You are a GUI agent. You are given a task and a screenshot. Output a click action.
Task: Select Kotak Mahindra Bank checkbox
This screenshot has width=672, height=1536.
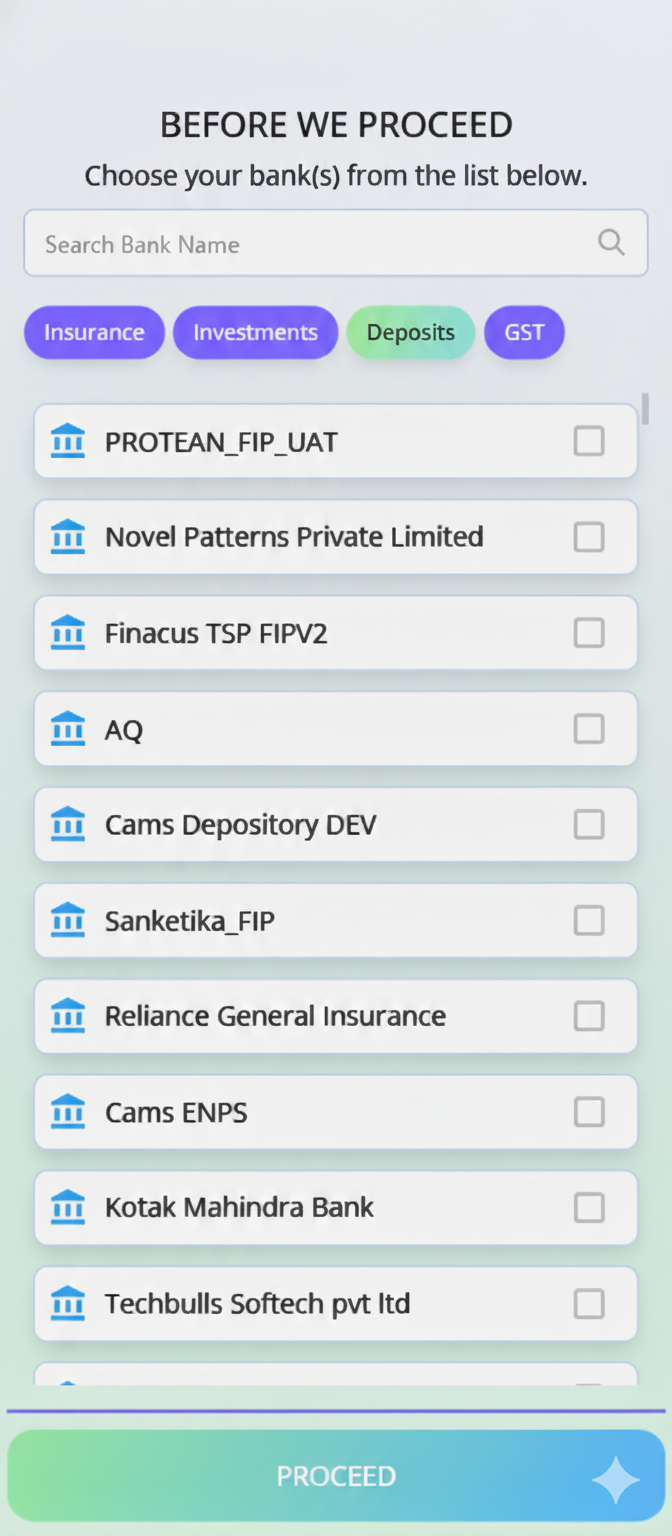[589, 1208]
